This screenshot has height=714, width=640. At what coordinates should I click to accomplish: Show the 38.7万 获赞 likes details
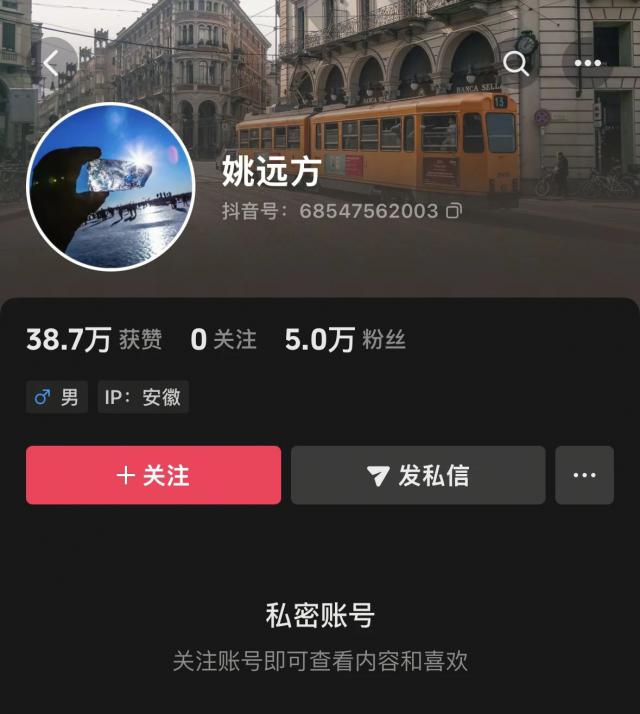(x=93, y=340)
